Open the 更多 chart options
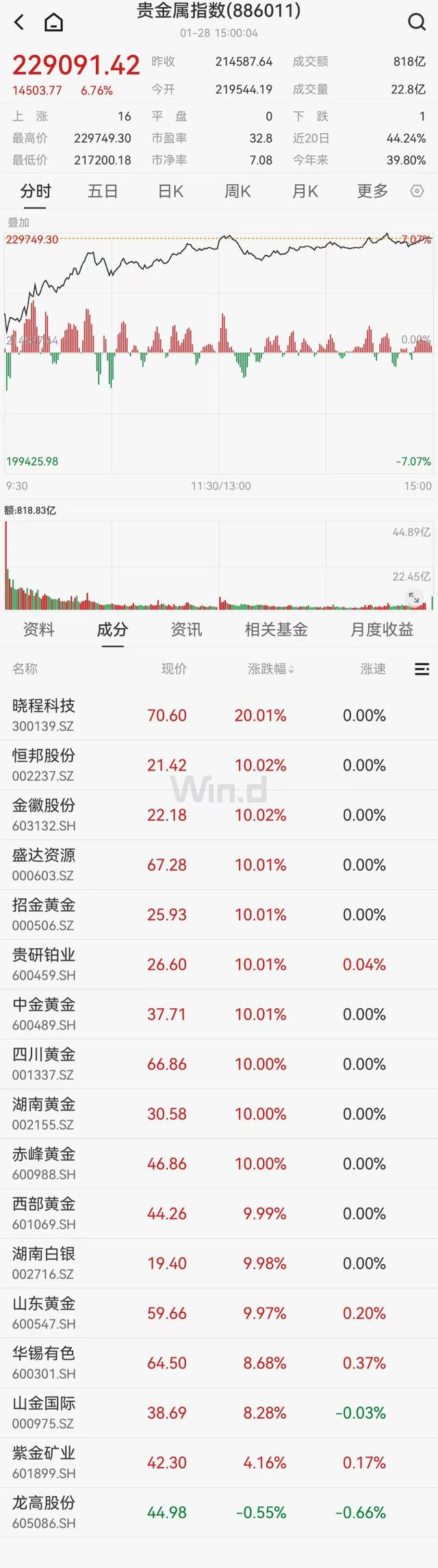 coord(372,191)
